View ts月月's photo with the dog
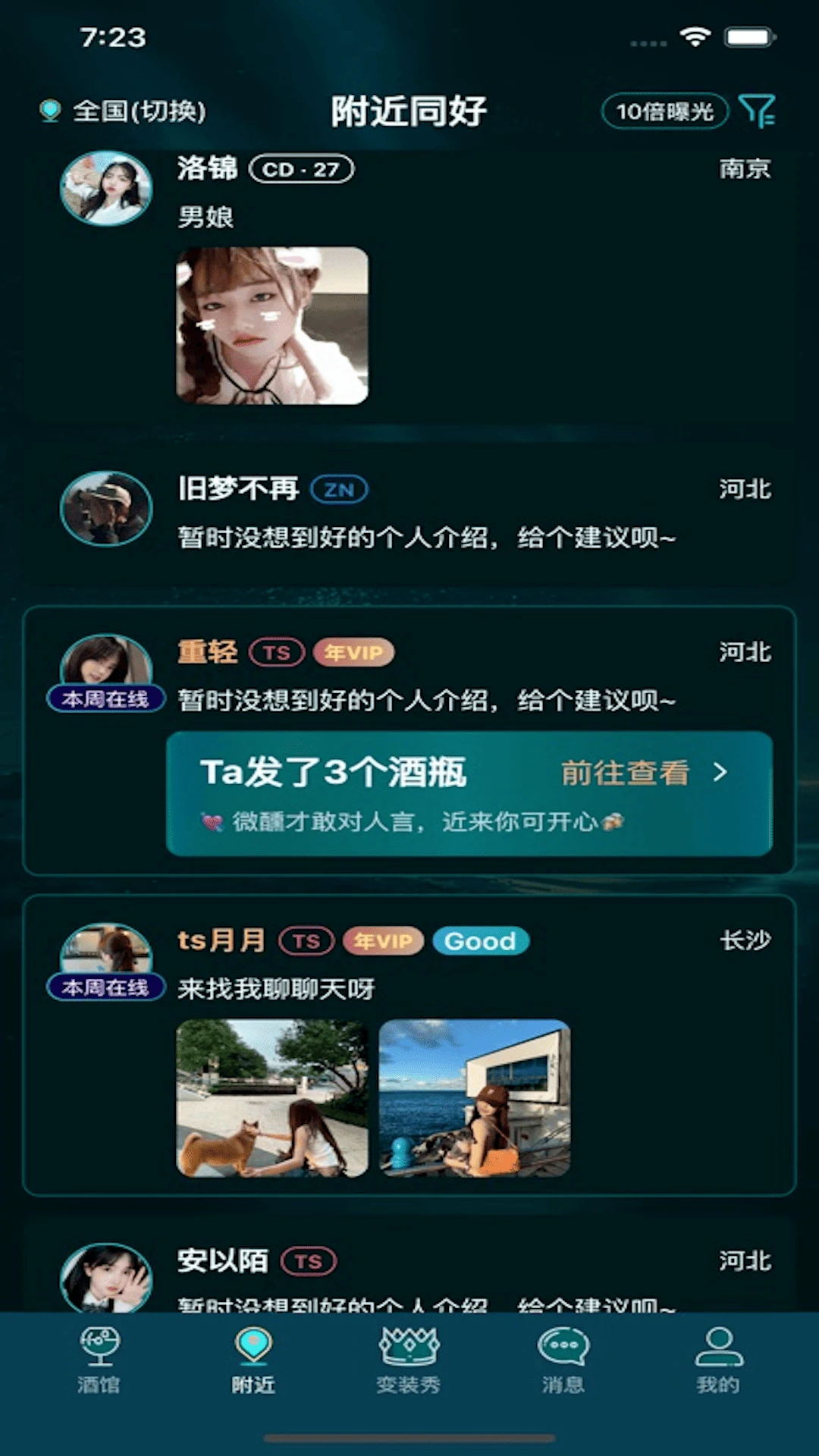This screenshot has width=819, height=1456. pos(272,1098)
